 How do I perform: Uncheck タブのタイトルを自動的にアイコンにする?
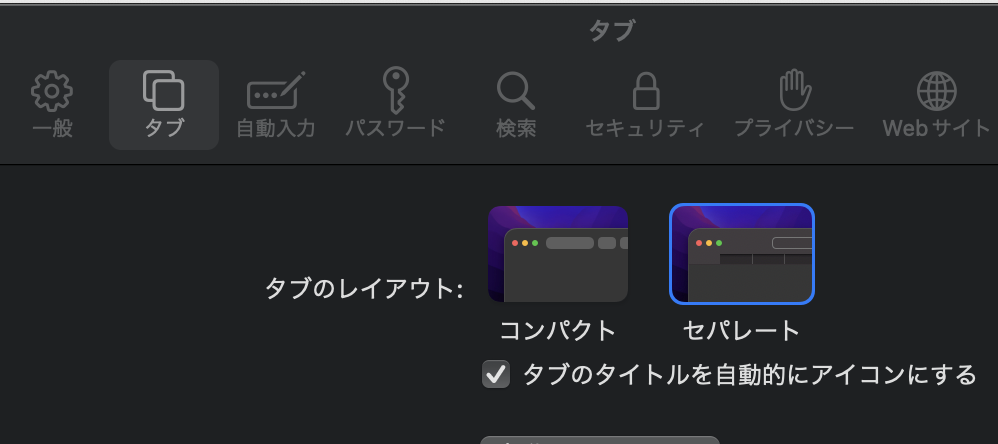496,375
